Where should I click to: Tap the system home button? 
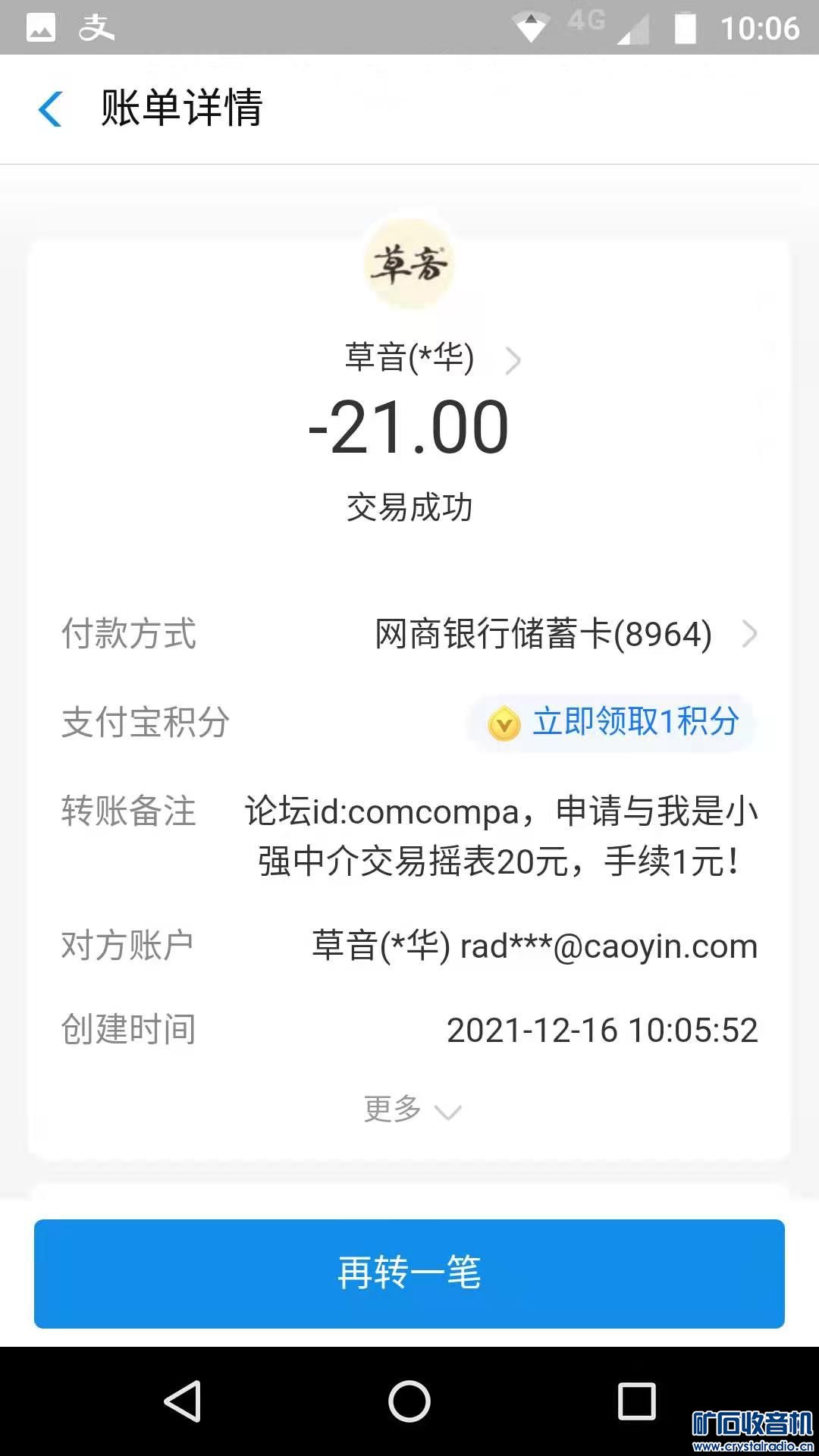(x=409, y=1401)
